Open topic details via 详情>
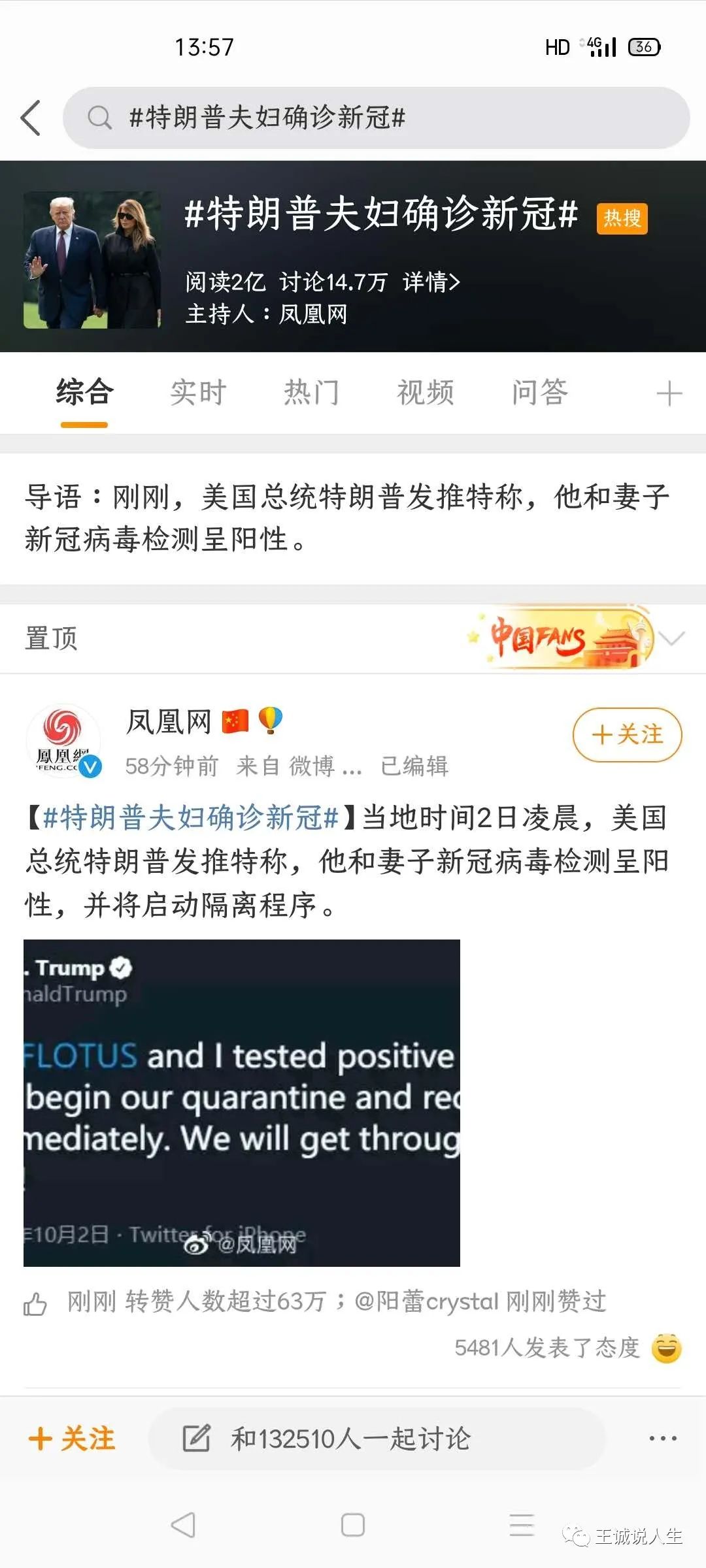The image size is (706, 1568). point(431,282)
